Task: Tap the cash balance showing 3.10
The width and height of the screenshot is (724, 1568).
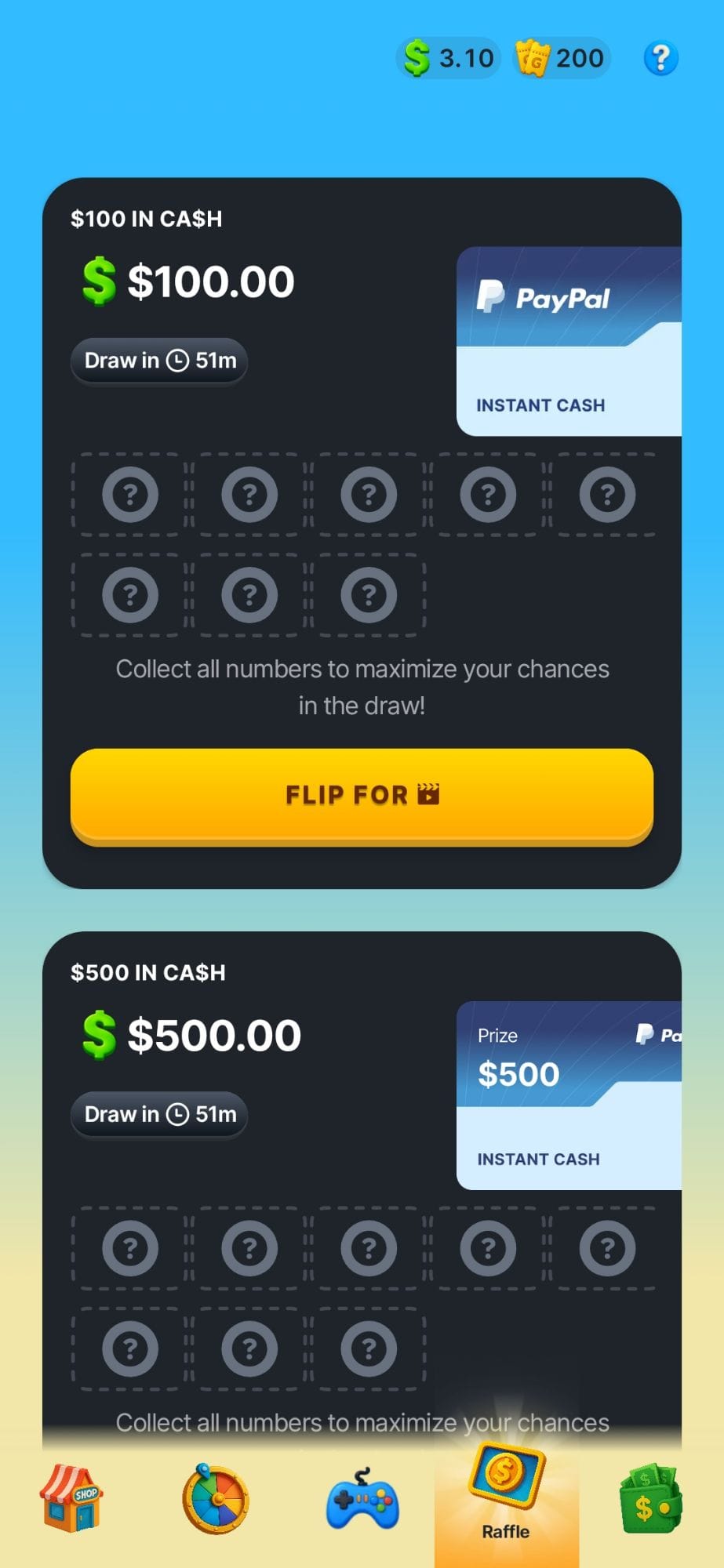Action: click(449, 57)
